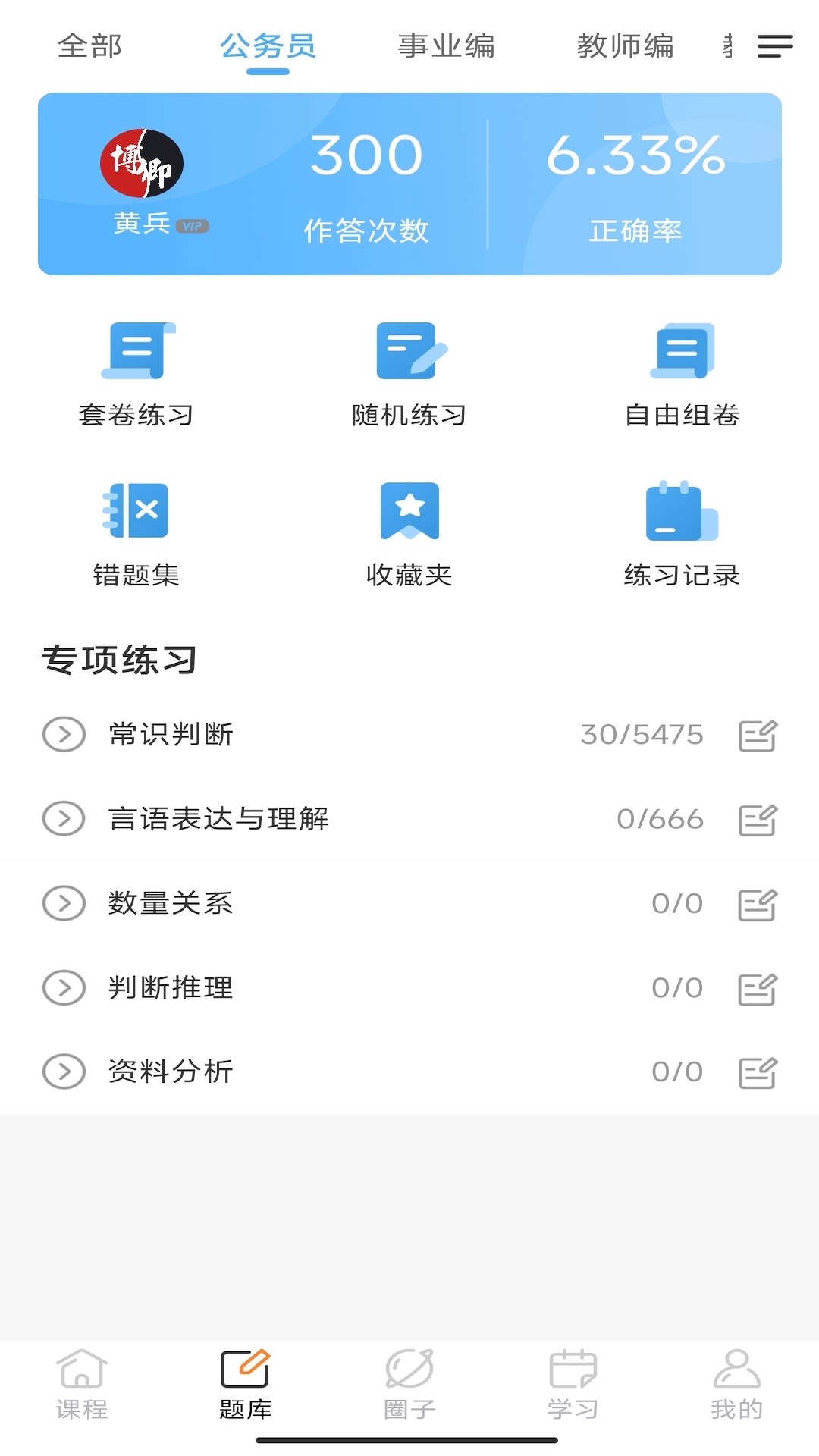Expand the 言语表达与理解 category
Image resolution: width=819 pixels, height=1456 pixels.
(64, 819)
